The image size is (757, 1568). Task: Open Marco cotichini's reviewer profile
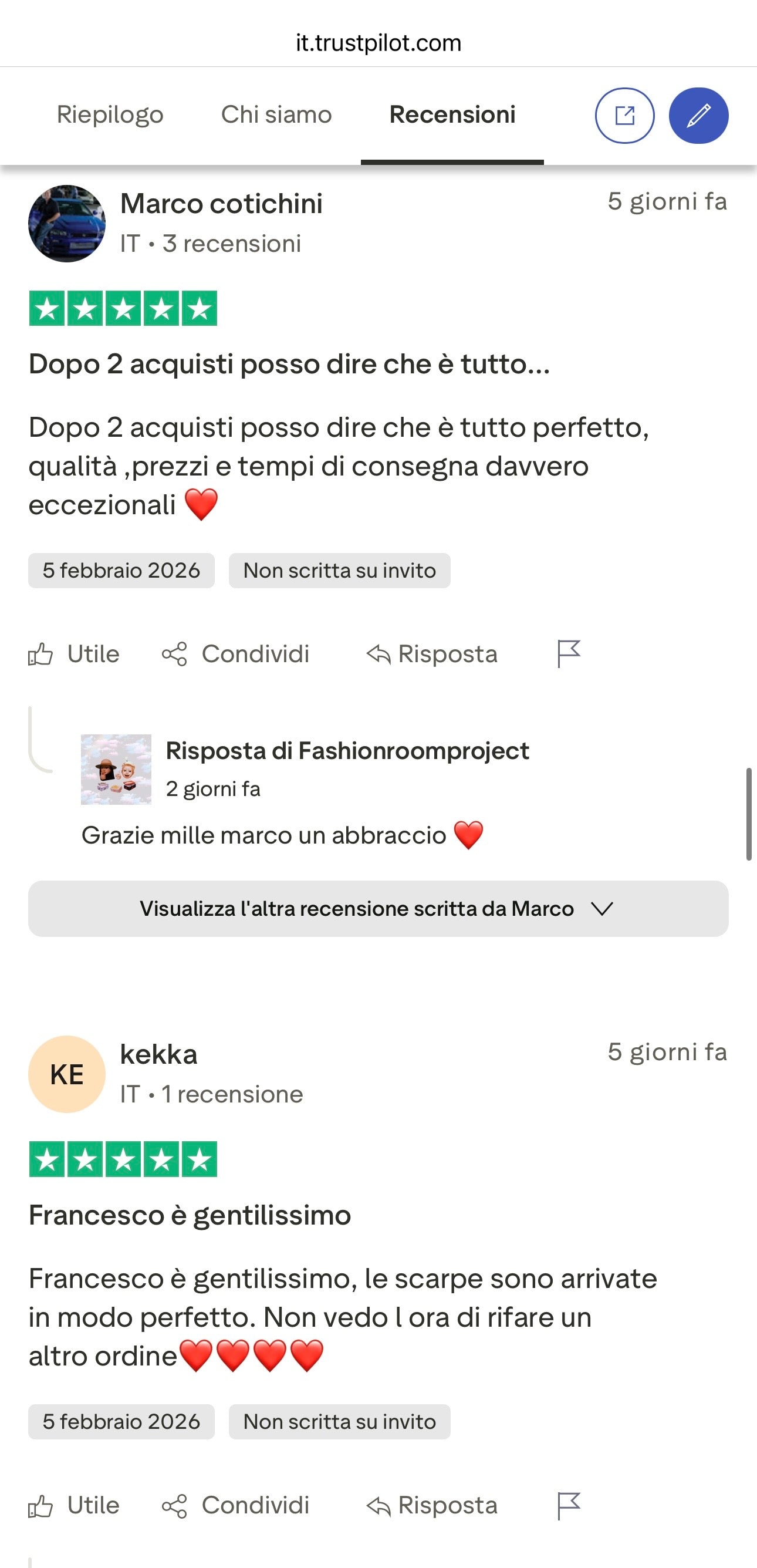pyautogui.click(x=221, y=204)
